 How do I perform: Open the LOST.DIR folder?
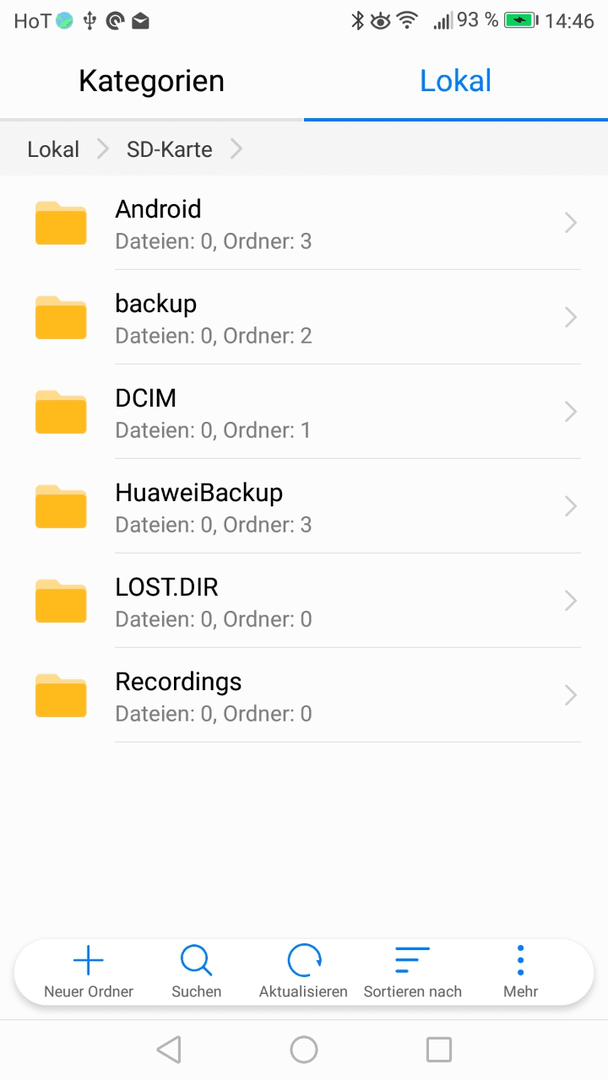point(304,601)
